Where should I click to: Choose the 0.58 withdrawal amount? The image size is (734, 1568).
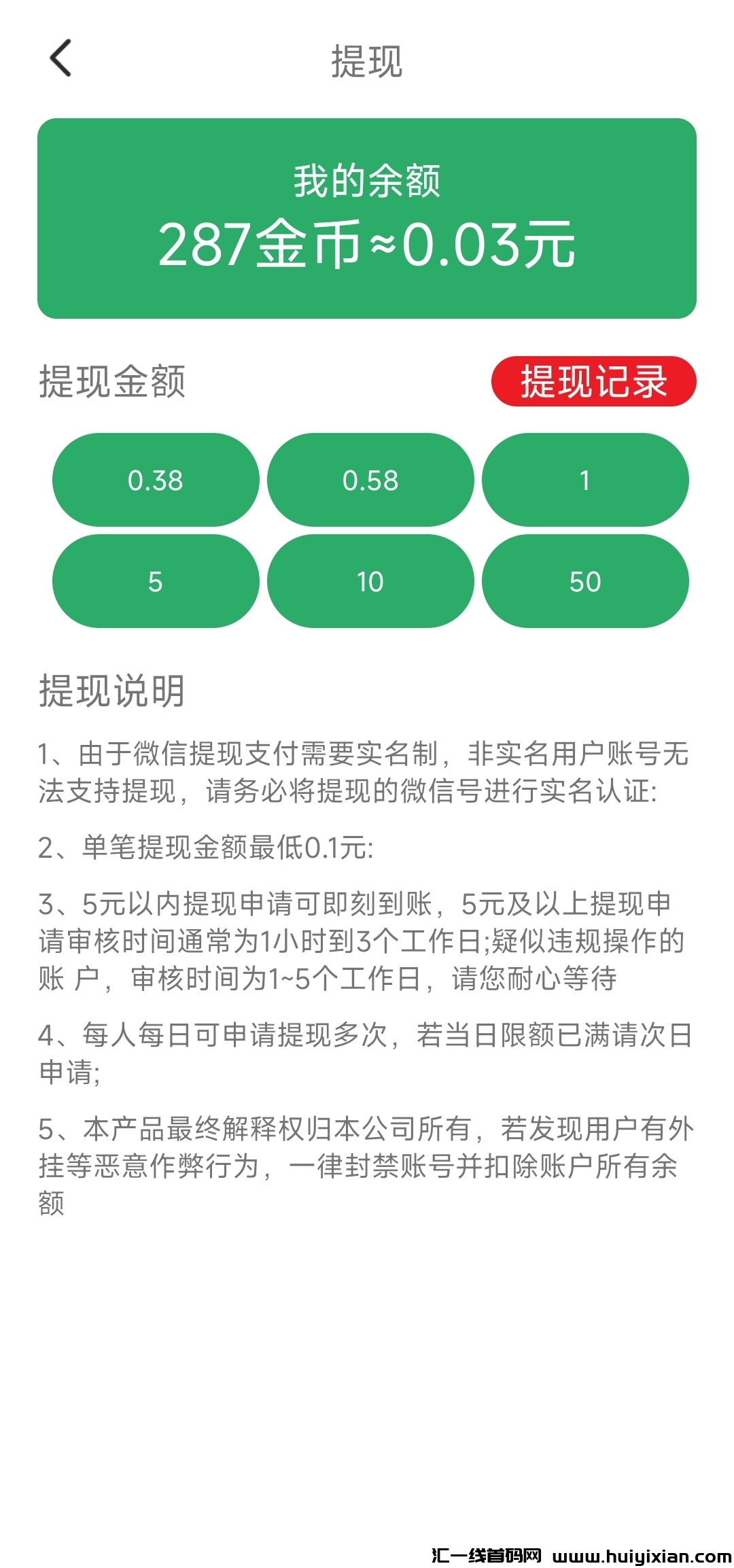[370, 480]
